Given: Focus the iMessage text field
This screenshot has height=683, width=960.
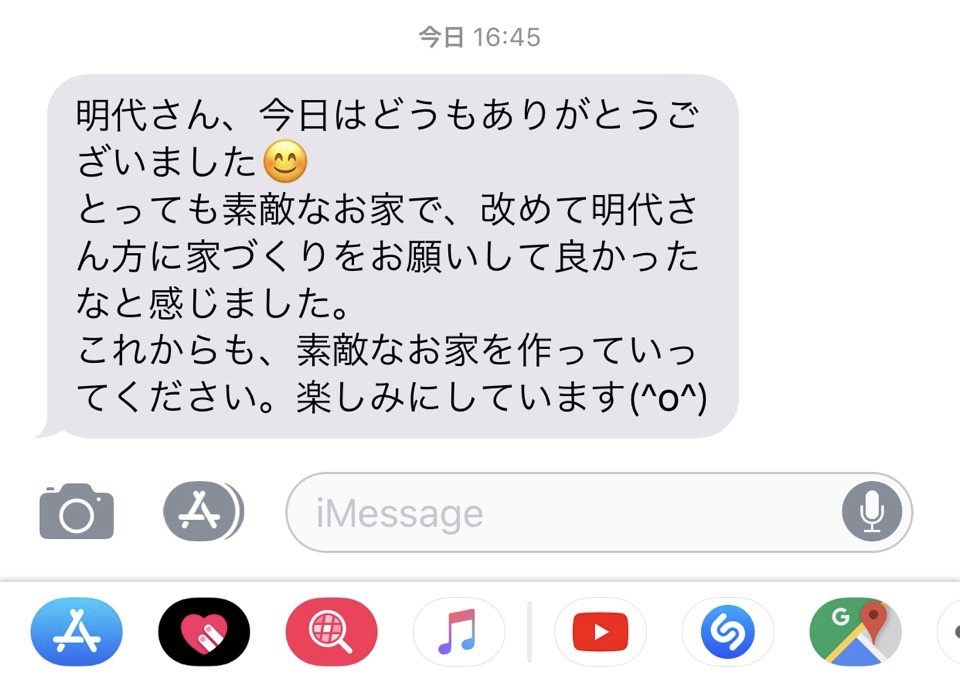Looking at the screenshot, I should click(x=560, y=513).
